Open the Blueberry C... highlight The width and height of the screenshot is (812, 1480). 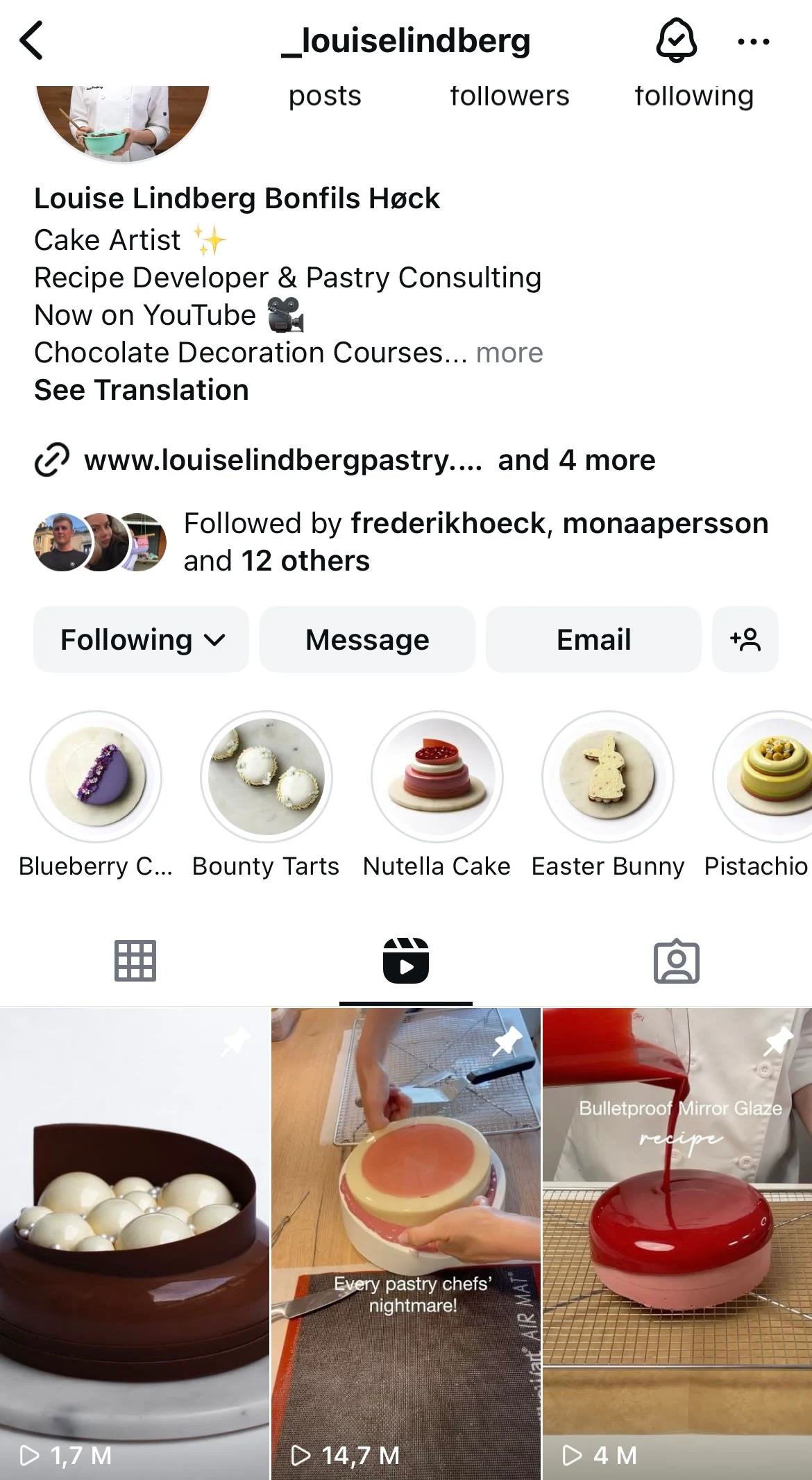click(x=96, y=776)
